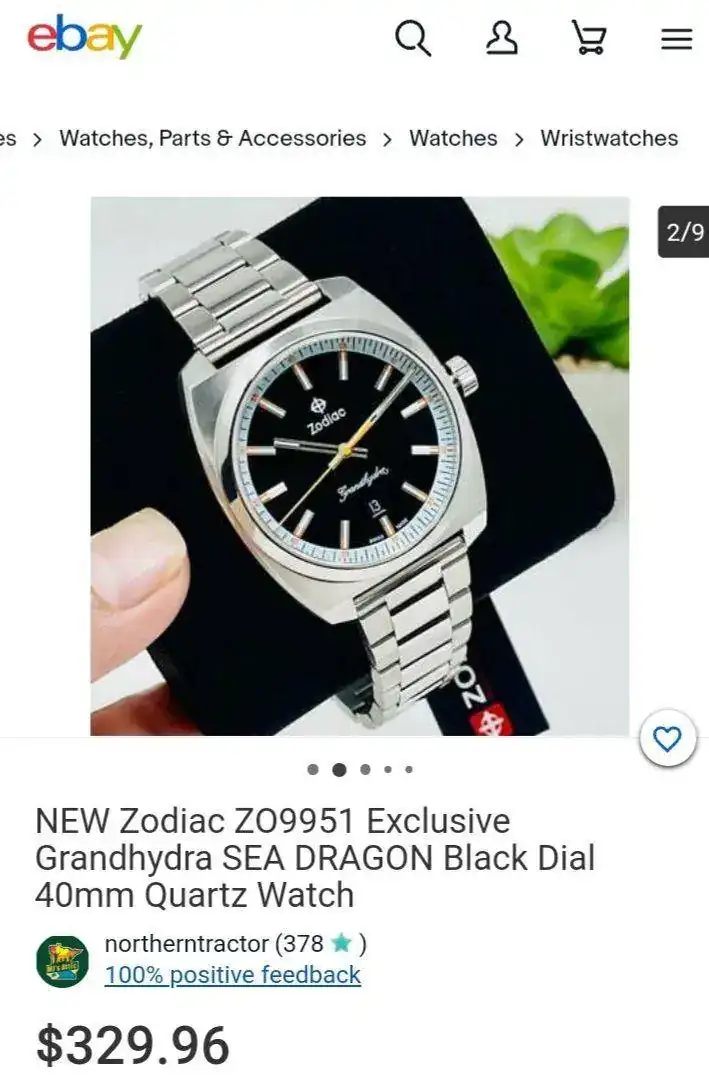Go to the eBay home logo

pos(84,37)
